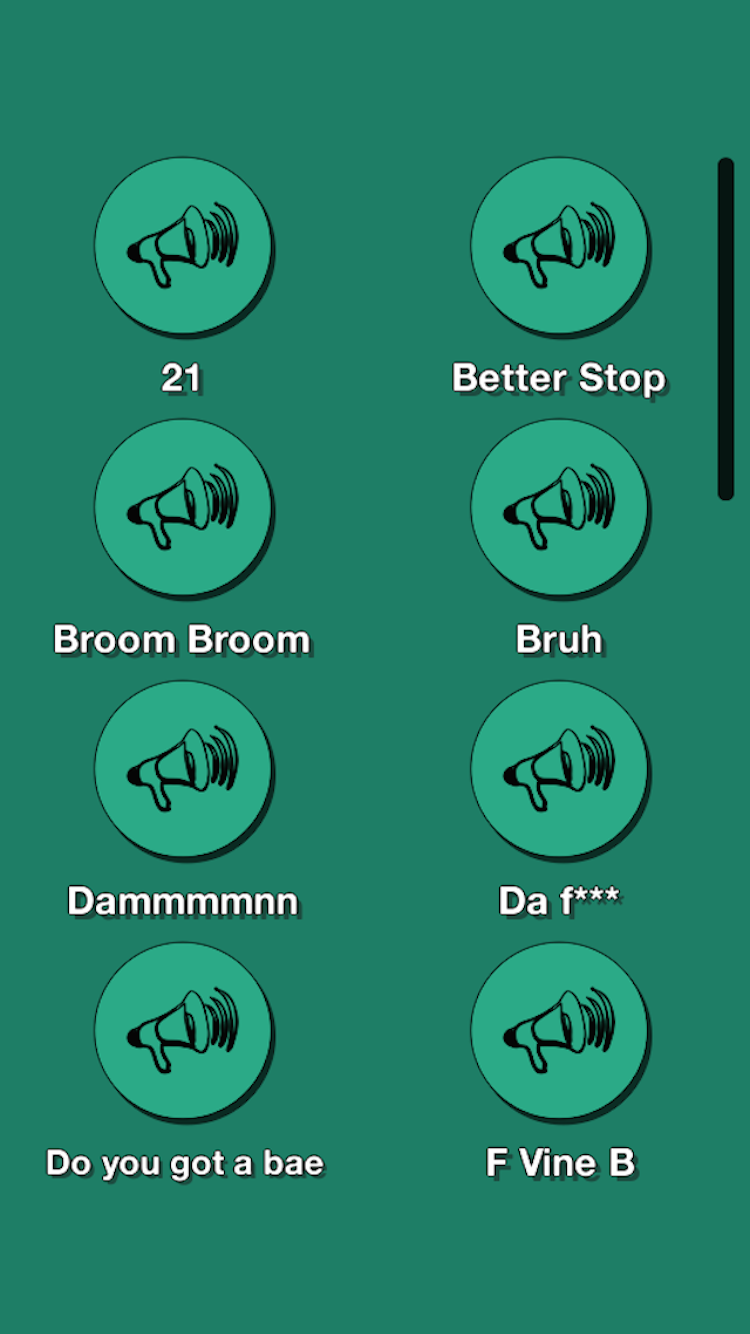Play Do you got a bae

(183, 1031)
